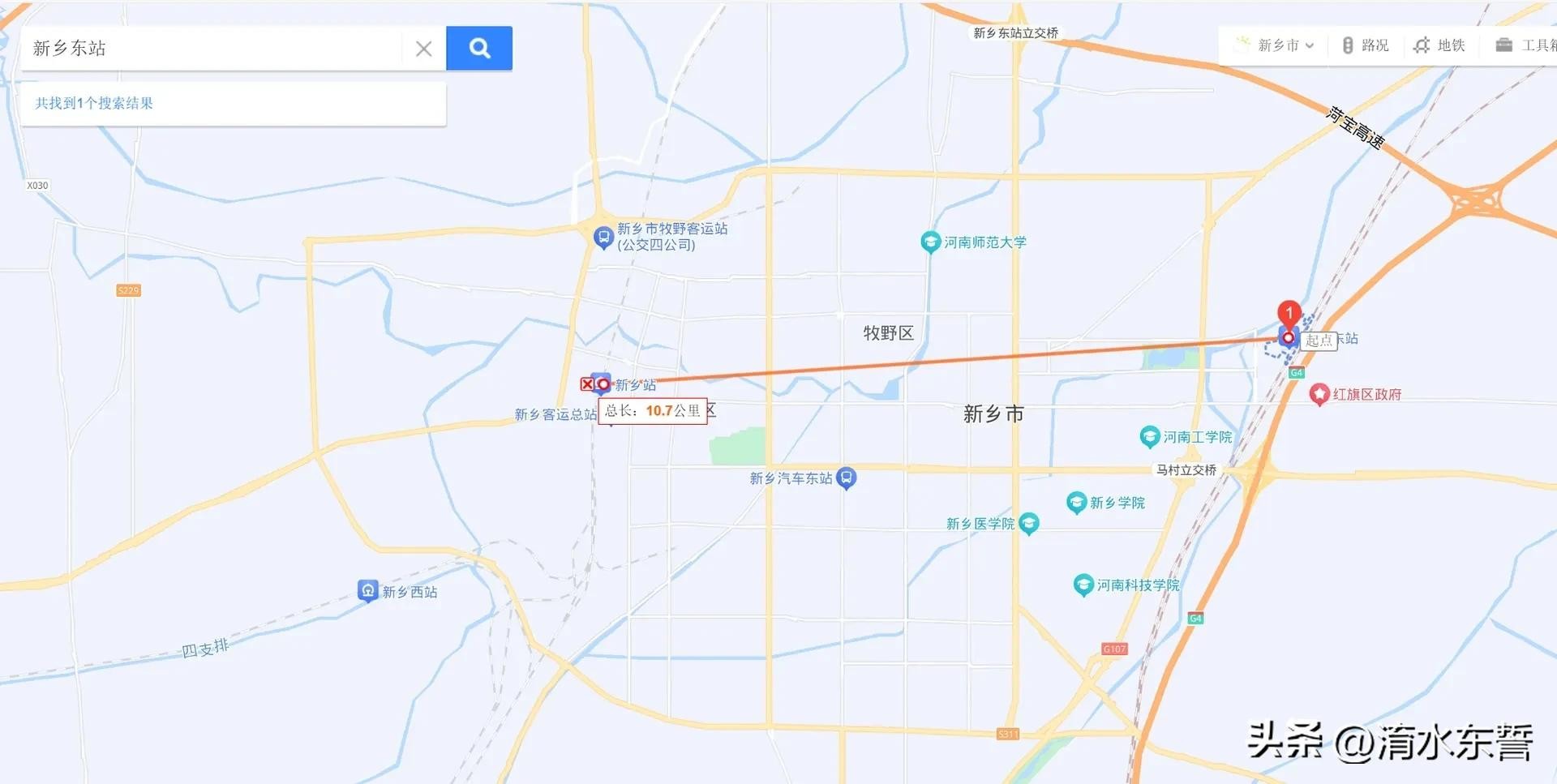1557x784 pixels.
Task: Show the 地铁 subway map
Action: click(1440, 45)
